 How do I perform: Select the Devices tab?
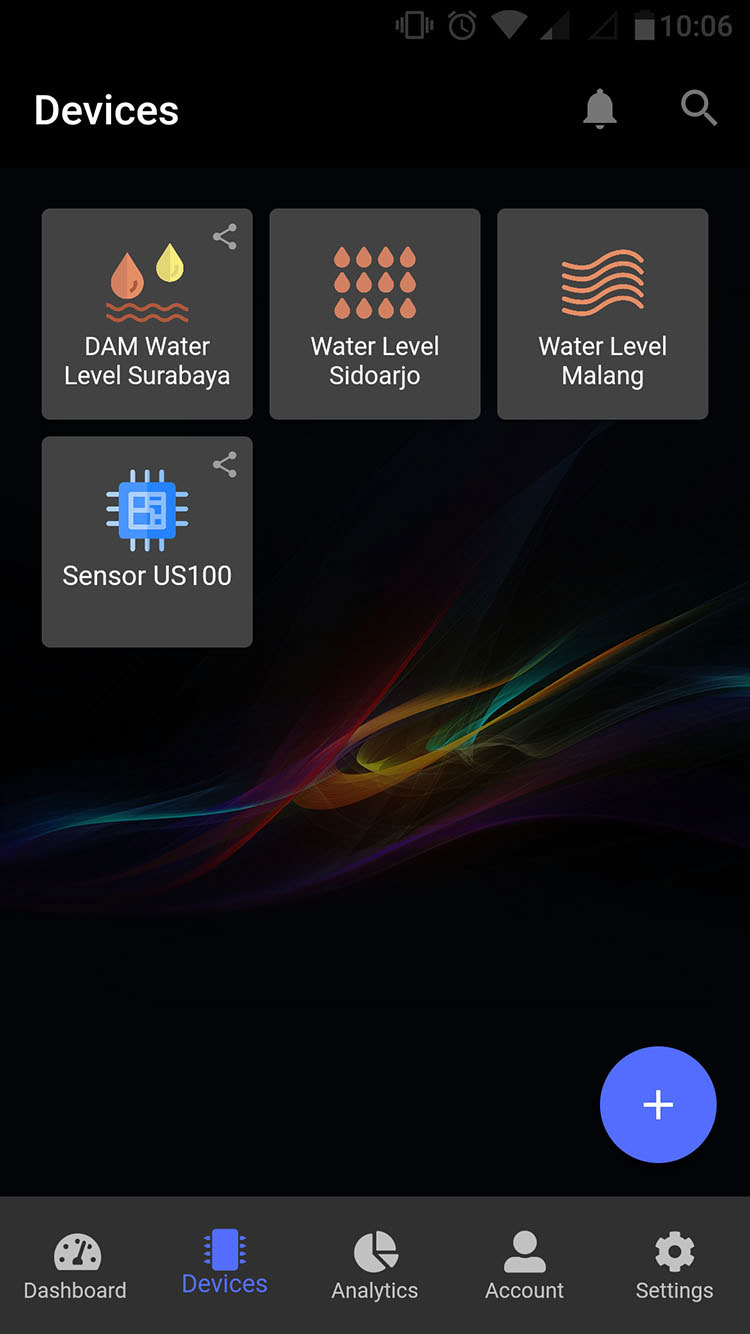point(225,1263)
